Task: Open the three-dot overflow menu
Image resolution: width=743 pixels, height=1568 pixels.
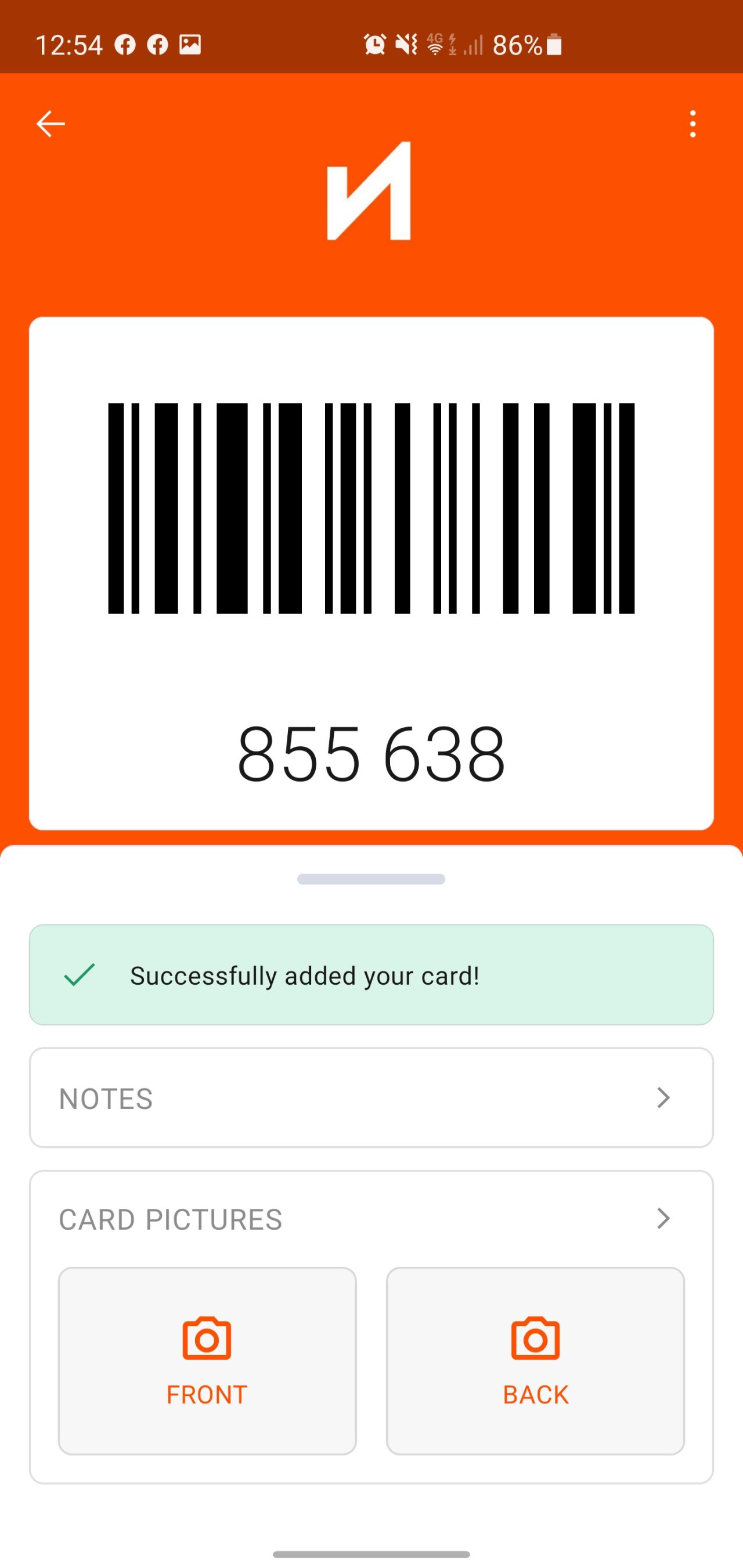Action: tap(692, 124)
